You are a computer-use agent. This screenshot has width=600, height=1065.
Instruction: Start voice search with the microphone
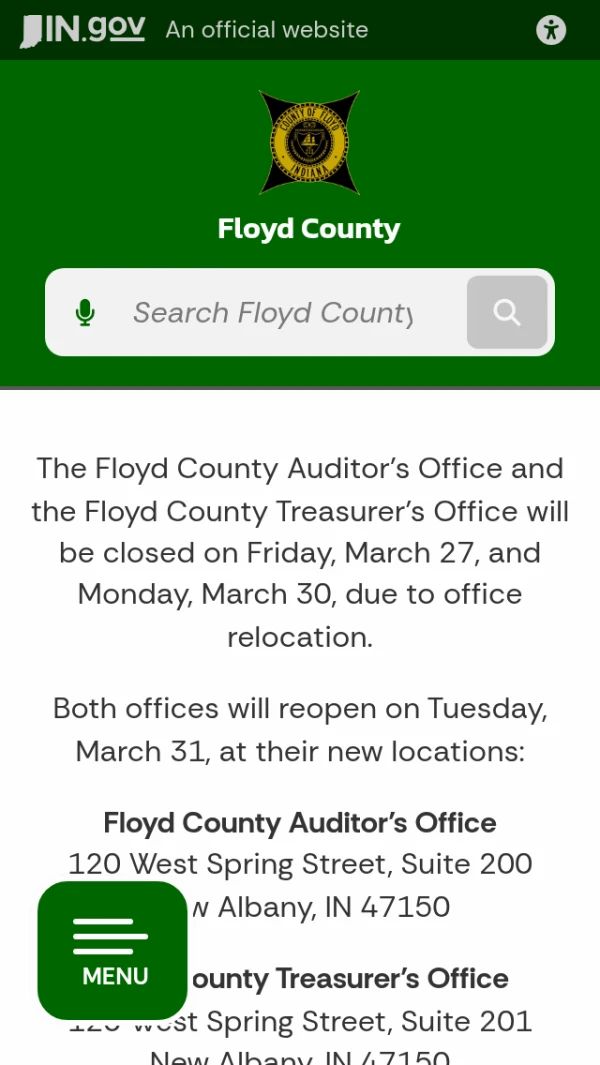(x=85, y=313)
